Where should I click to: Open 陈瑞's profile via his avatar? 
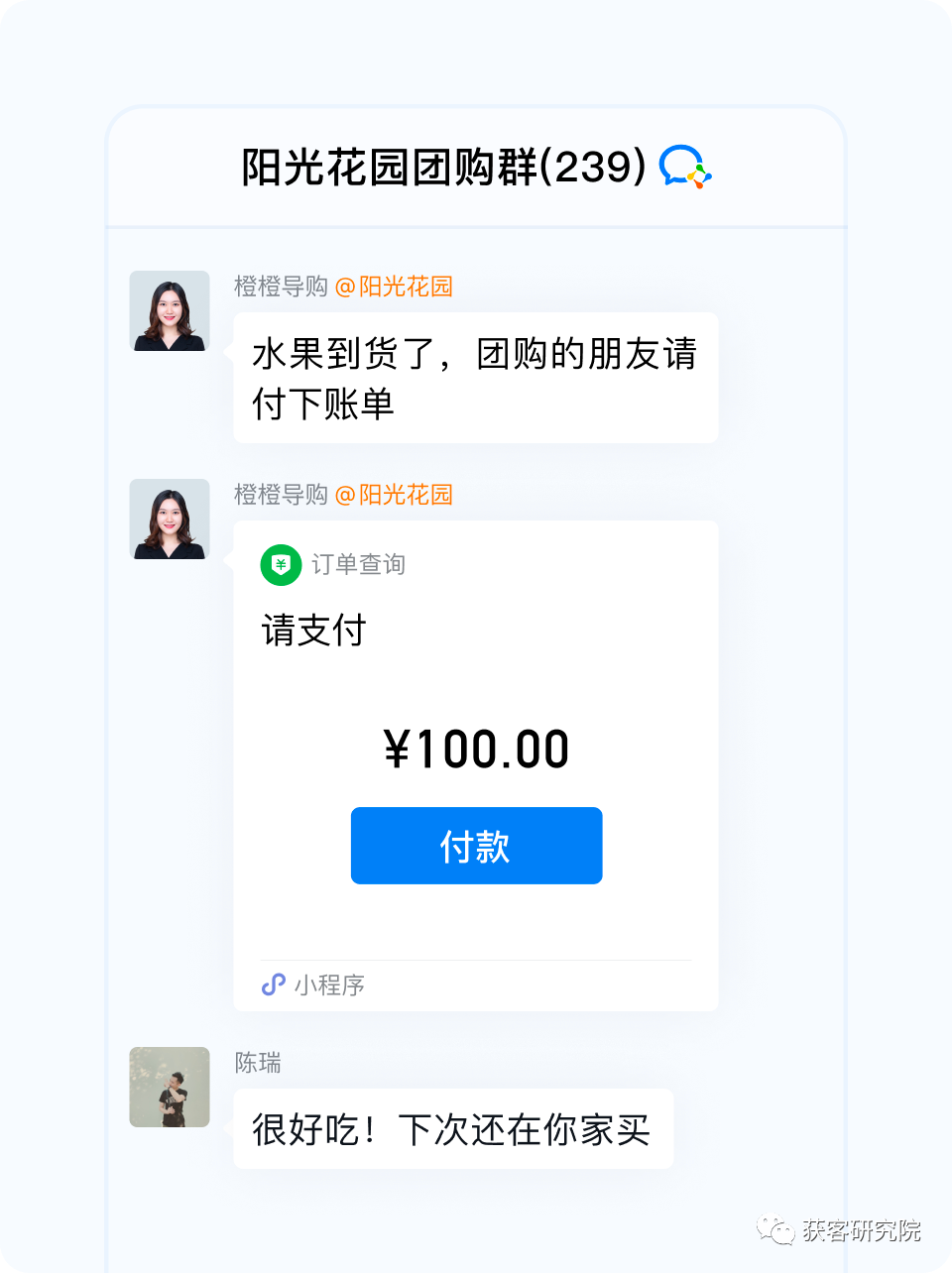point(169,1088)
